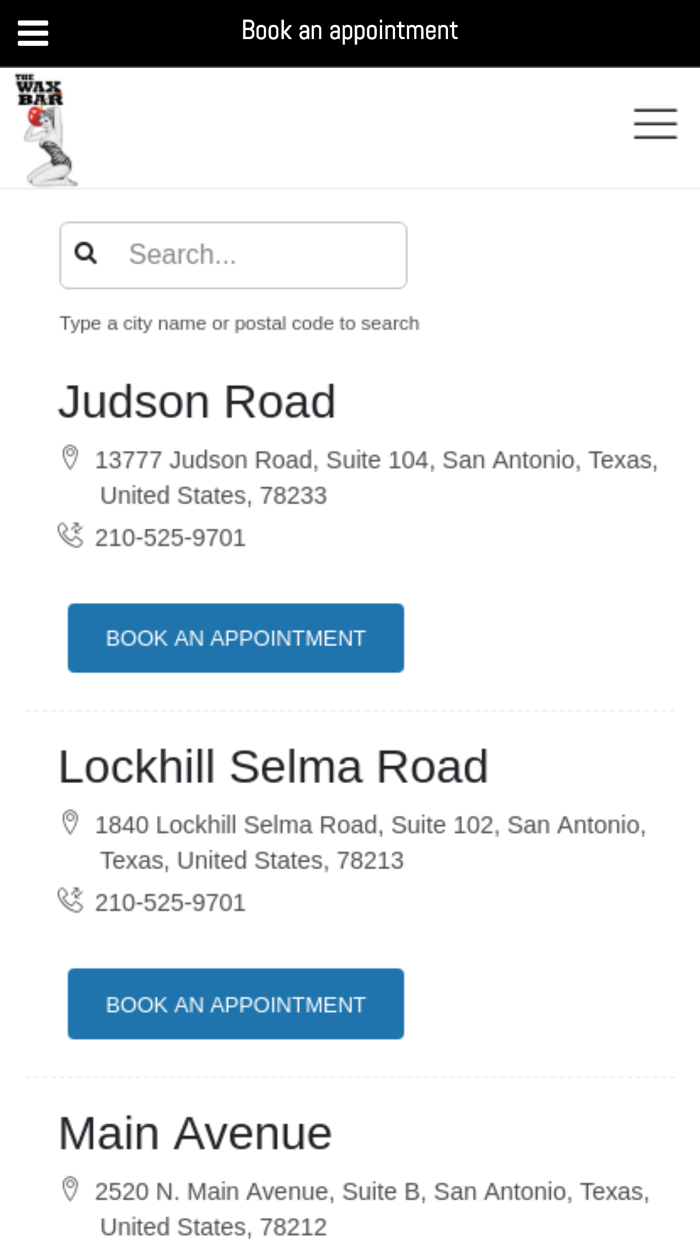Viewport: 700px width, 1244px height.
Task: Focus the city or postal code search field
Action: tap(233, 255)
